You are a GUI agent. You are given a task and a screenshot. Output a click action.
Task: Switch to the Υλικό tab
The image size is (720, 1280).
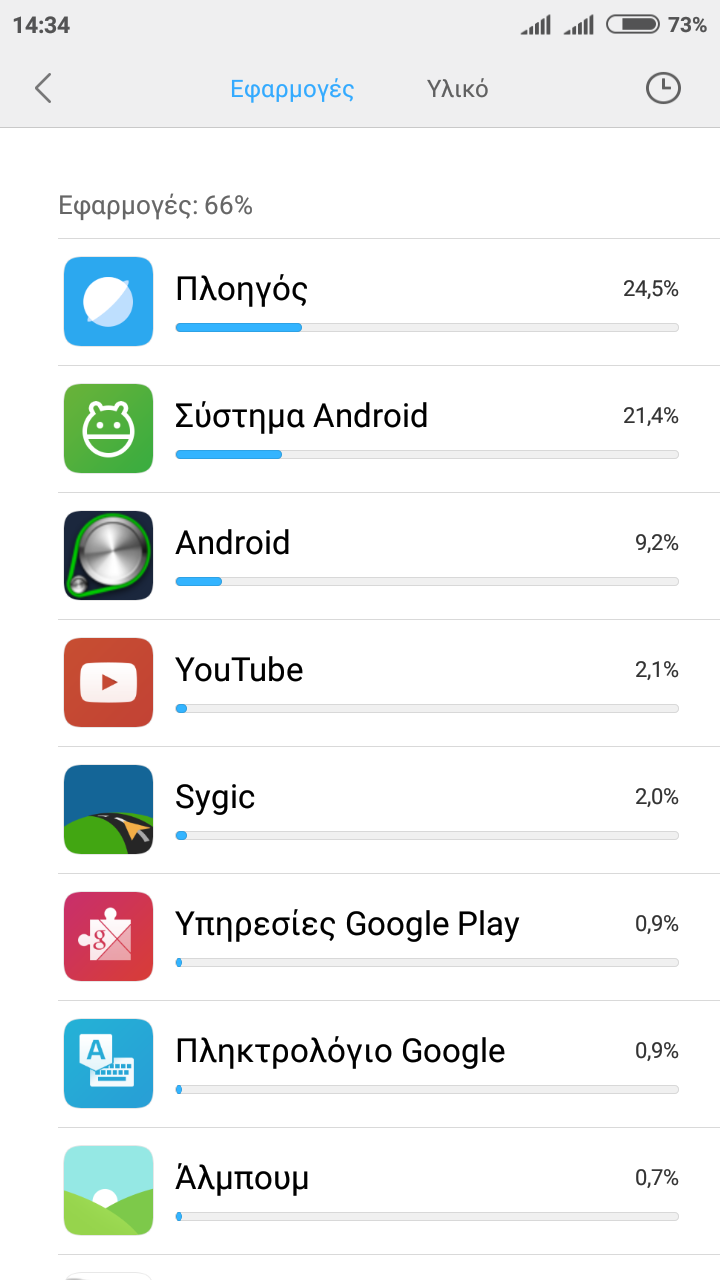click(x=457, y=89)
